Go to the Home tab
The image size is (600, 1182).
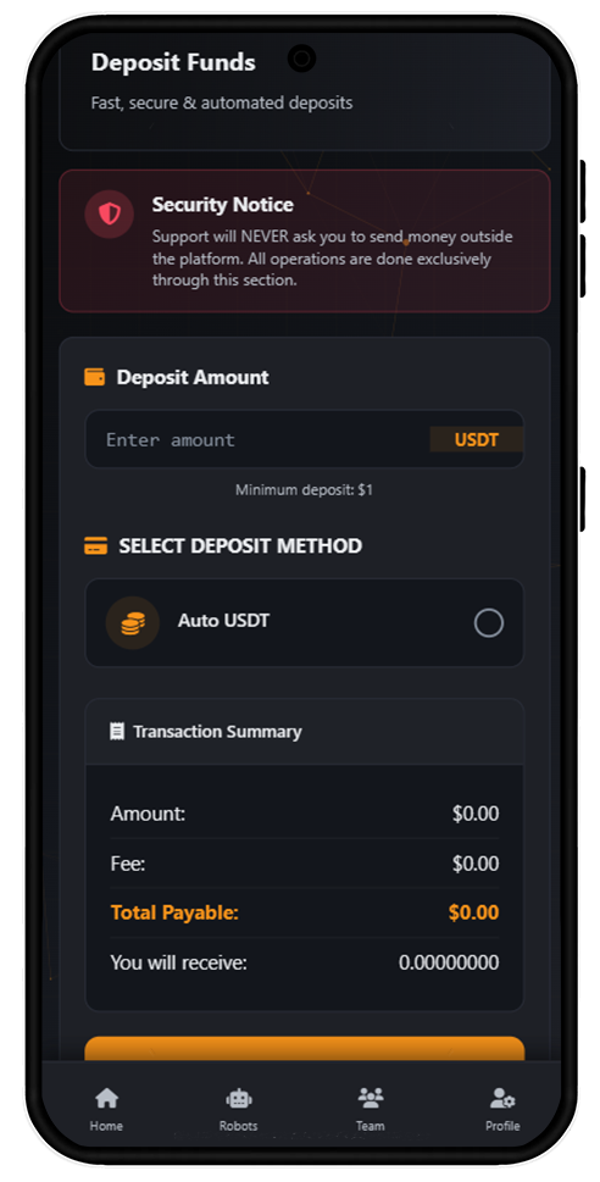tap(106, 1110)
